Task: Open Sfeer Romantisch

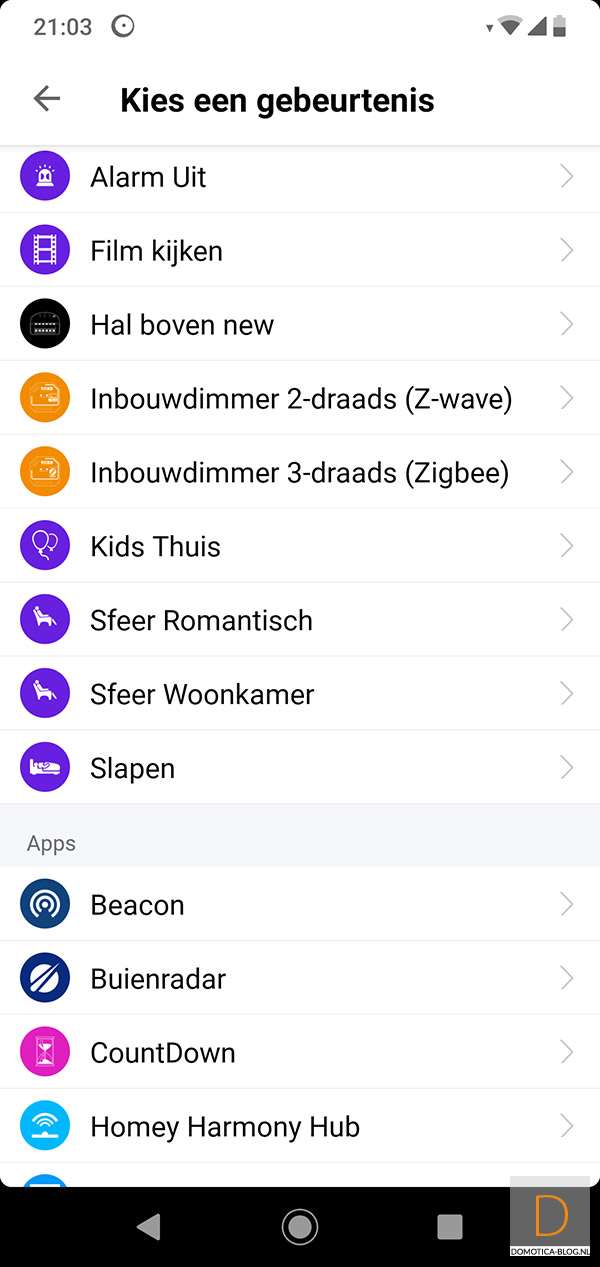Action: [x=300, y=621]
